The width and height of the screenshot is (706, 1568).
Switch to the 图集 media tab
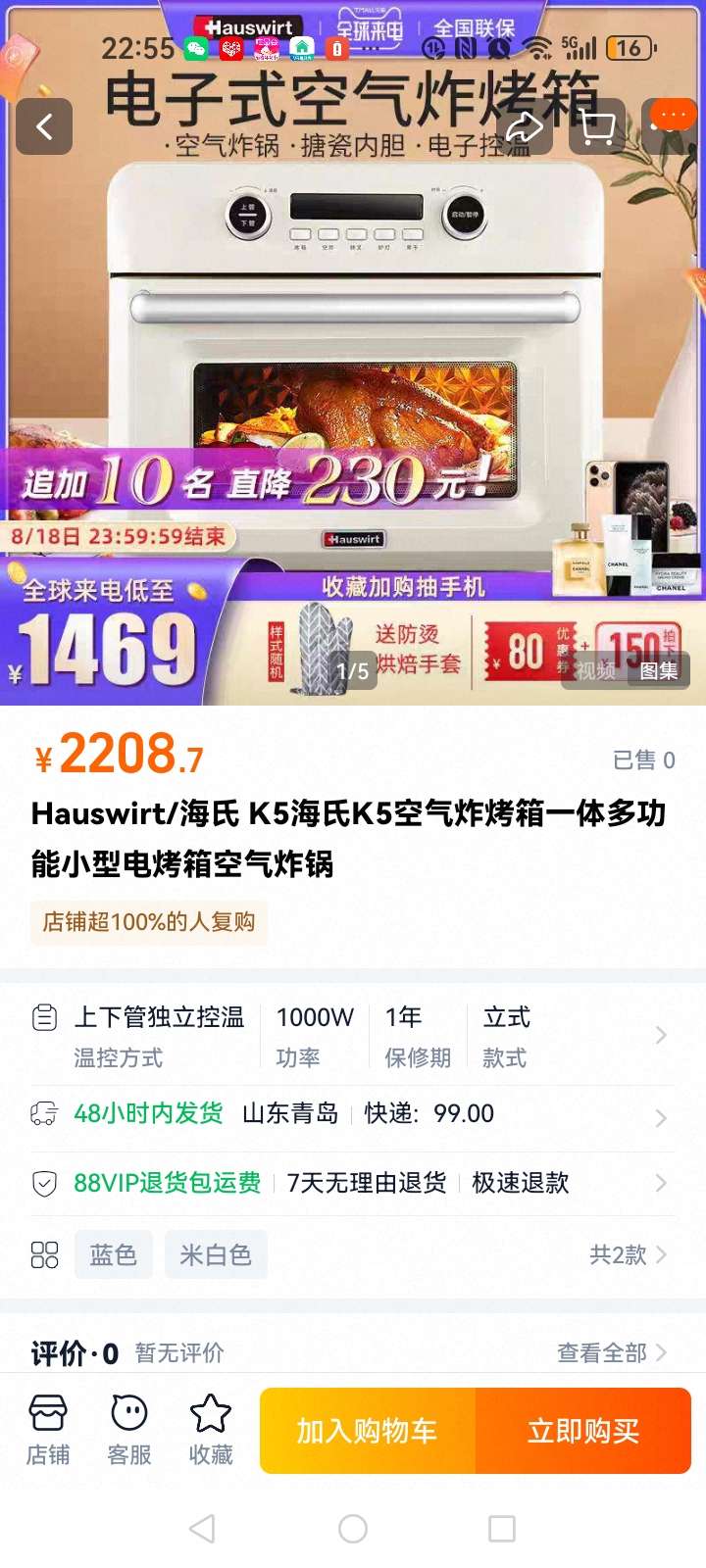point(658,671)
